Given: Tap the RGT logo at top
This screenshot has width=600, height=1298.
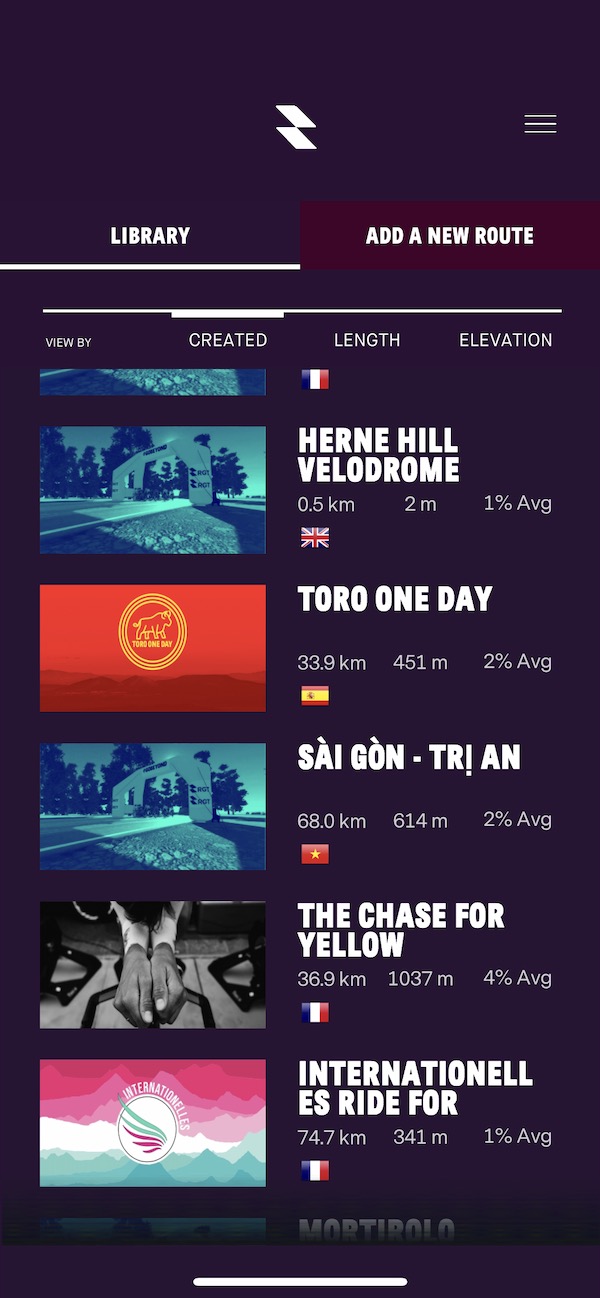Looking at the screenshot, I should (296, 127).
